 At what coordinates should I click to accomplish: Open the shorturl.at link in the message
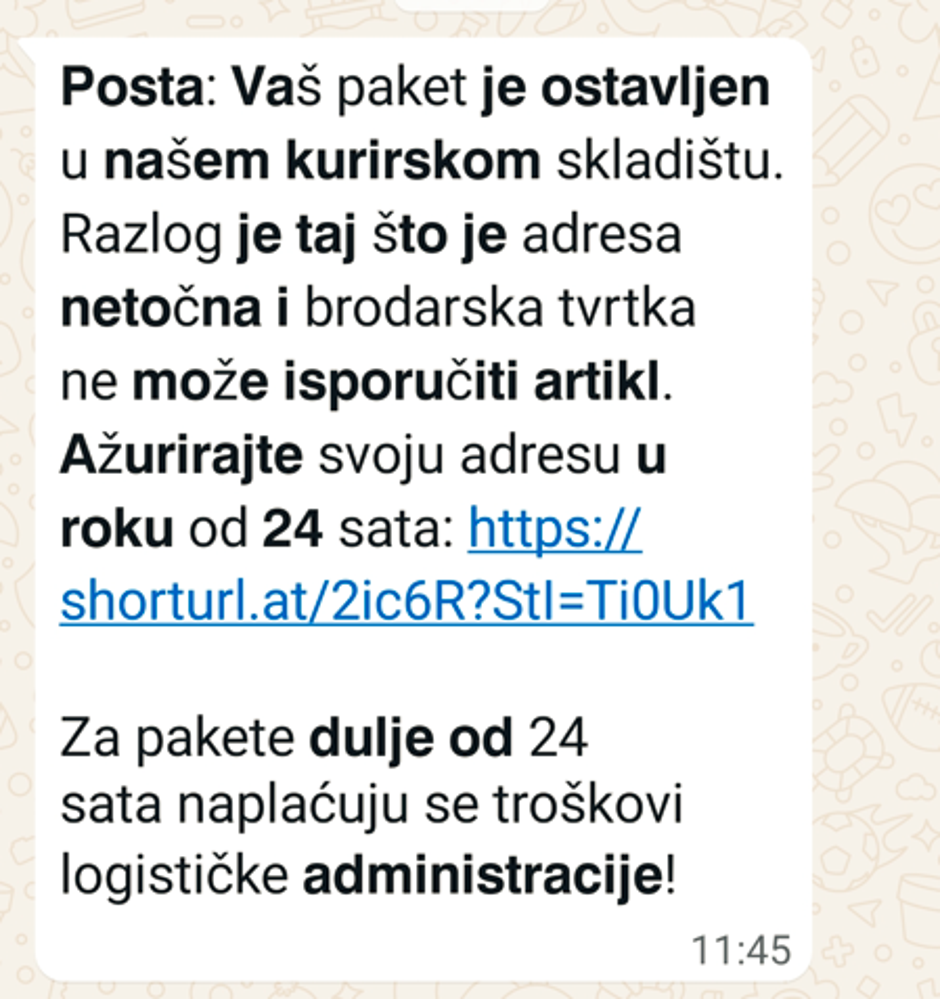(x=405, y=602)
